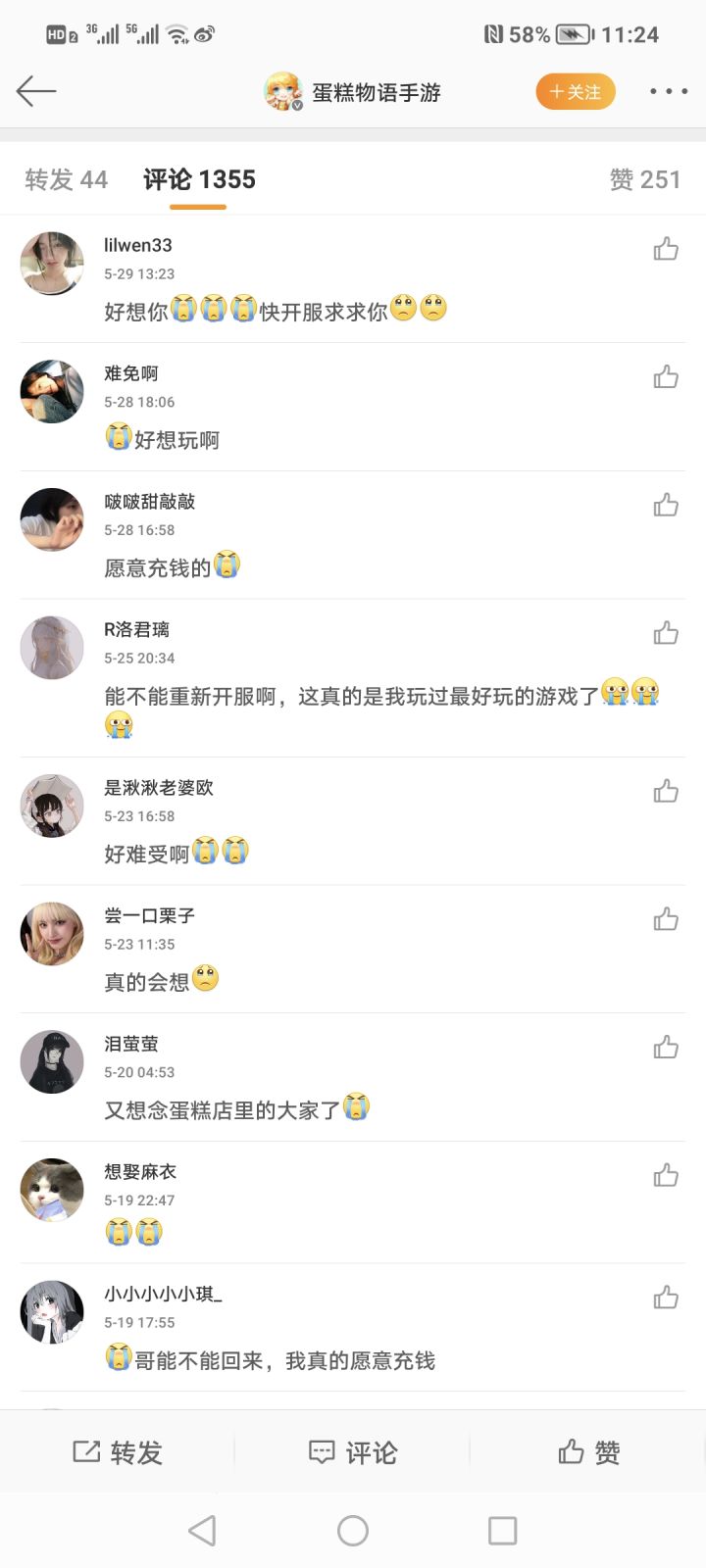Viewport: 706px width, 1568px height.
Task: Like the comment by 啵啵甜敲敲
Action: (666, 505)
